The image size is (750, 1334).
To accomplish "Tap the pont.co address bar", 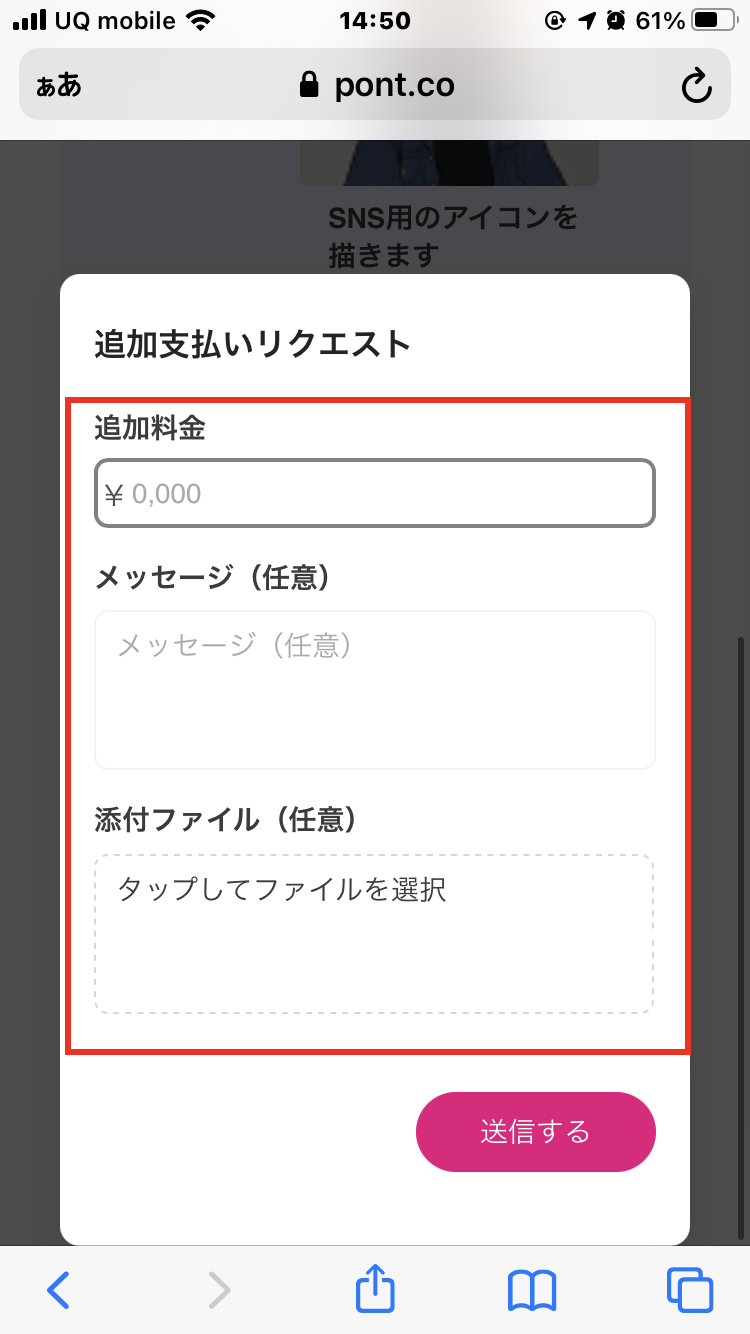I will coord(376,85).
